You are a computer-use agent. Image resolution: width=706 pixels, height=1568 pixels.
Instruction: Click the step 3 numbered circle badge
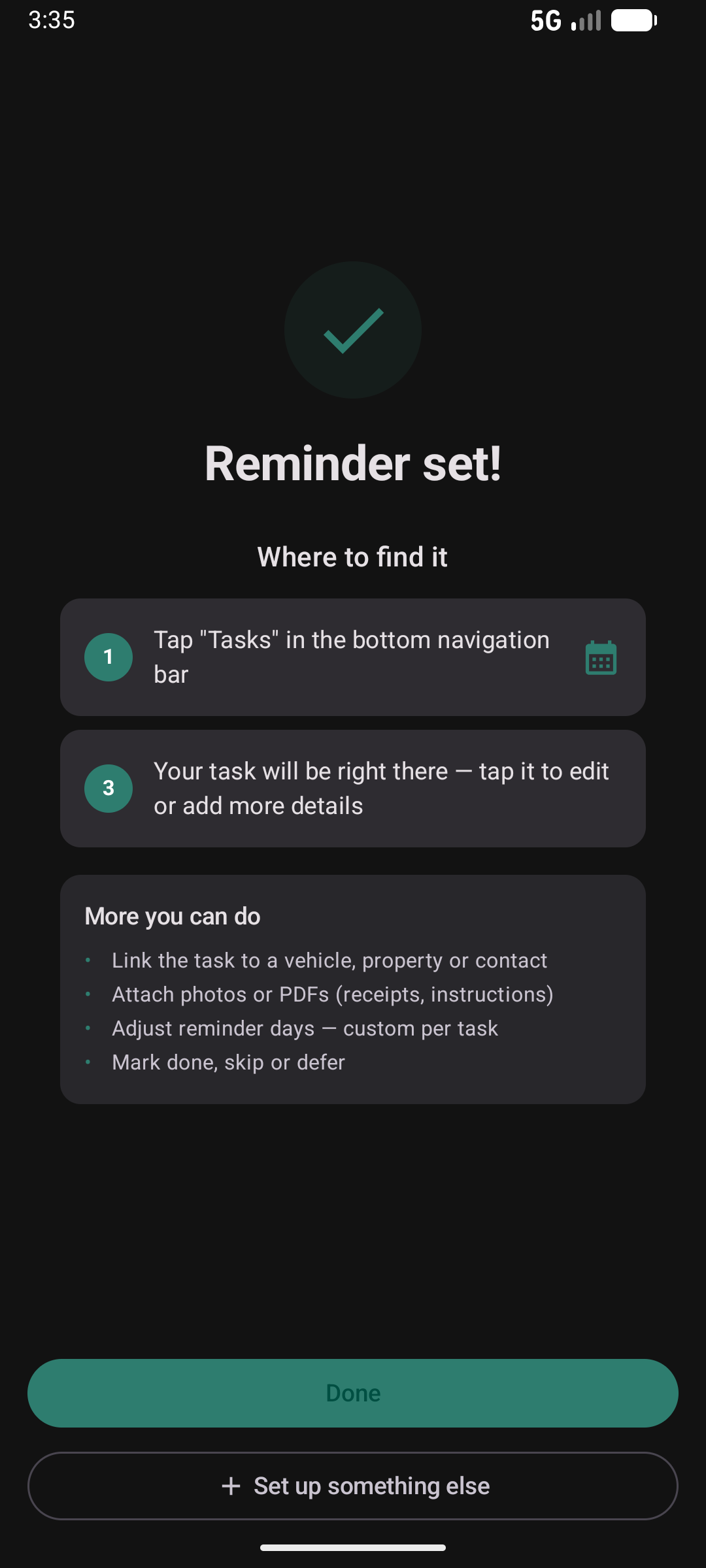[108, 788]
